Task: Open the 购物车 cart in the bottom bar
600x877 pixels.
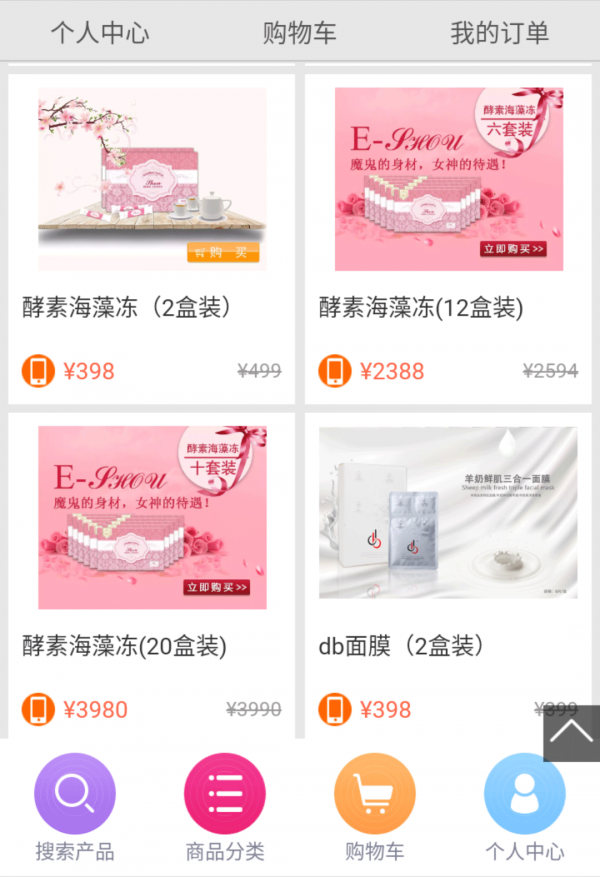Action: 374,808
